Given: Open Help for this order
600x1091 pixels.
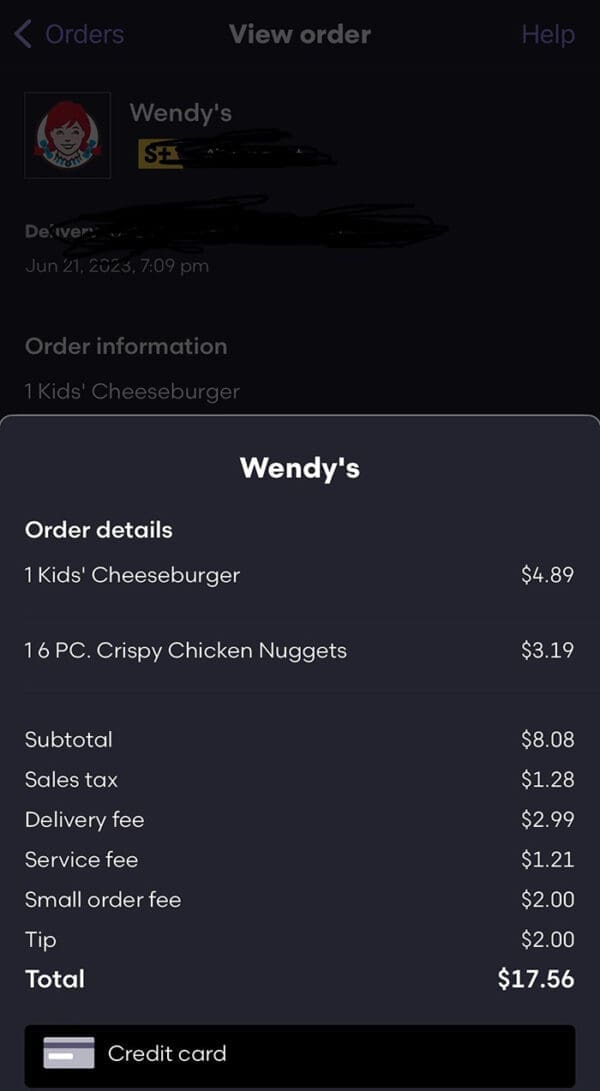Looking at the screenshot, I should click(x=547, y=34).
